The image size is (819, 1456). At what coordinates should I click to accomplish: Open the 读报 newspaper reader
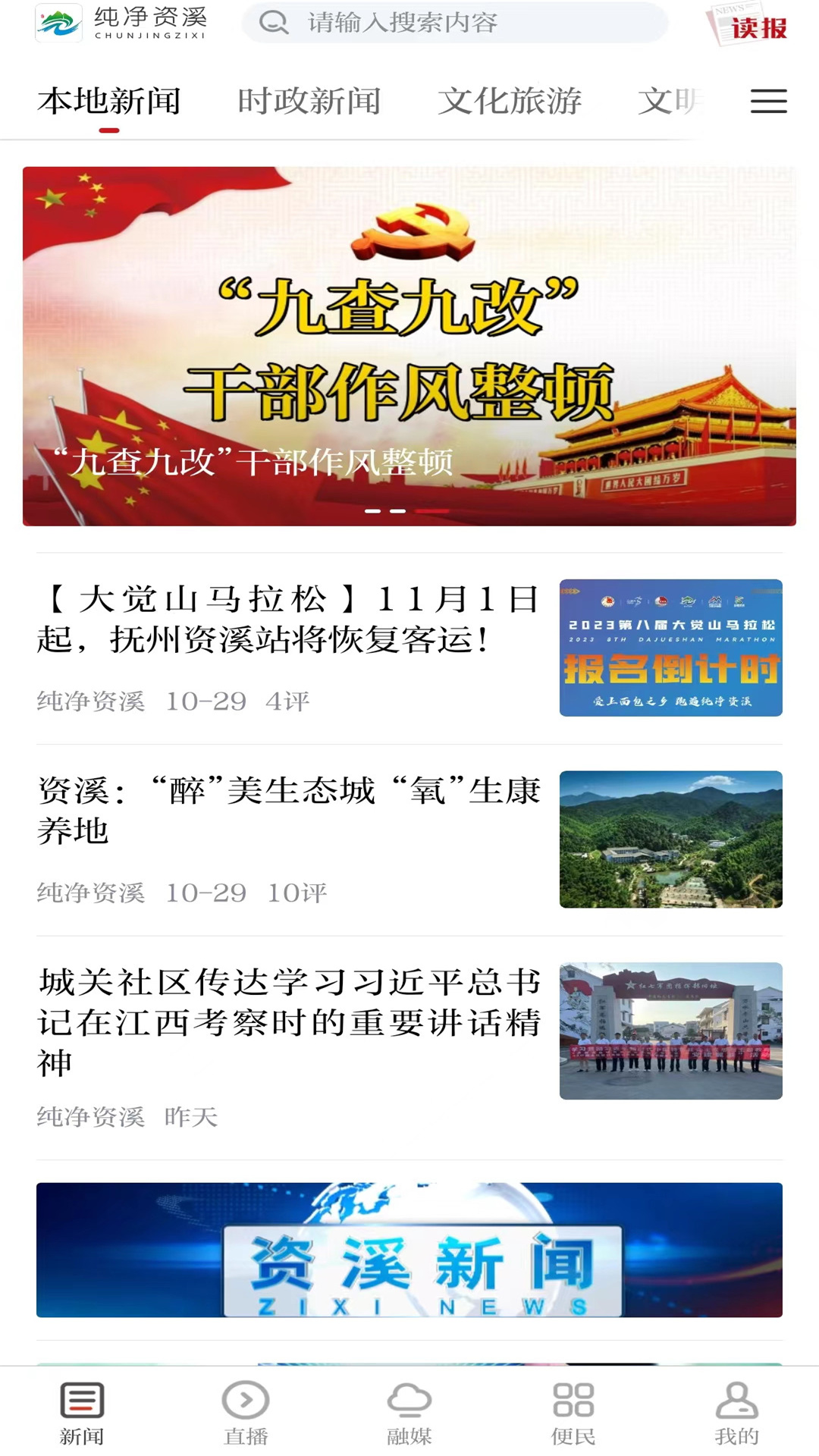pyautogui.click(x=749, y=26)
